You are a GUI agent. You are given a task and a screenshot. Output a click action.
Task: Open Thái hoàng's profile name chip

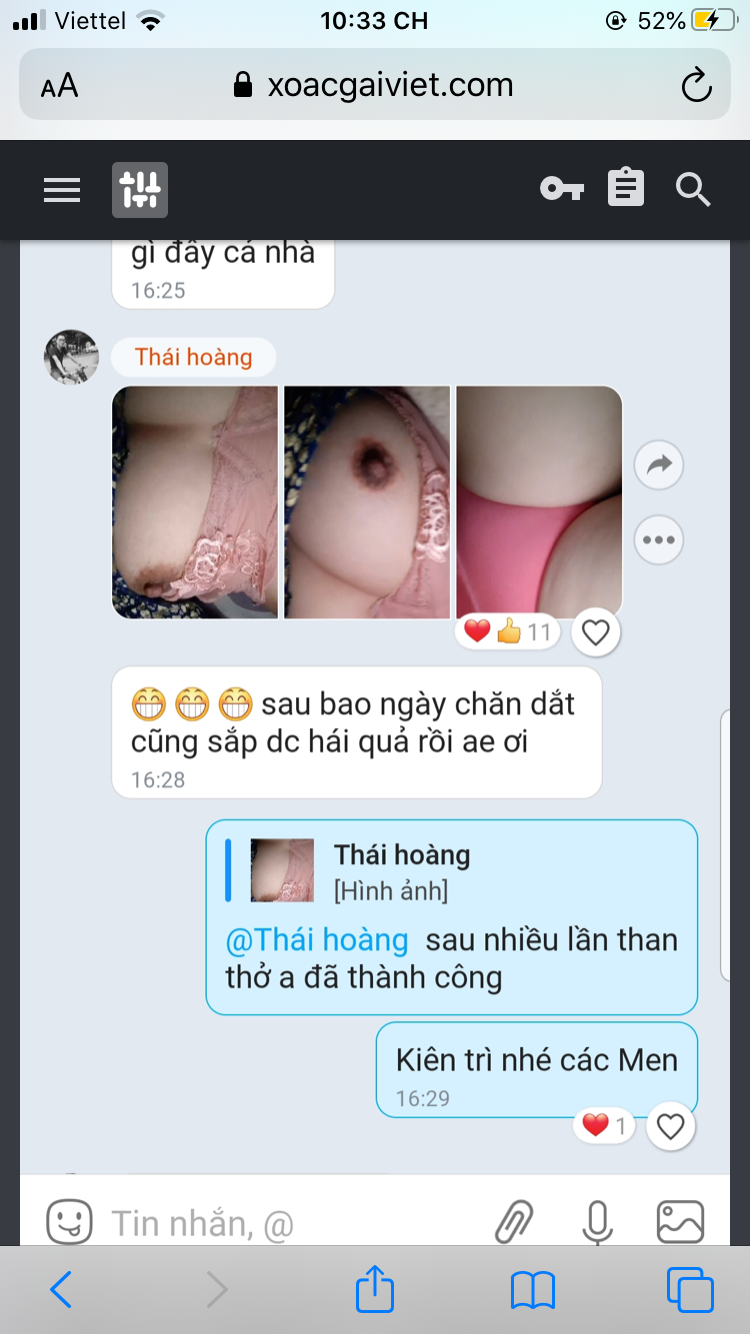[194, 357]
